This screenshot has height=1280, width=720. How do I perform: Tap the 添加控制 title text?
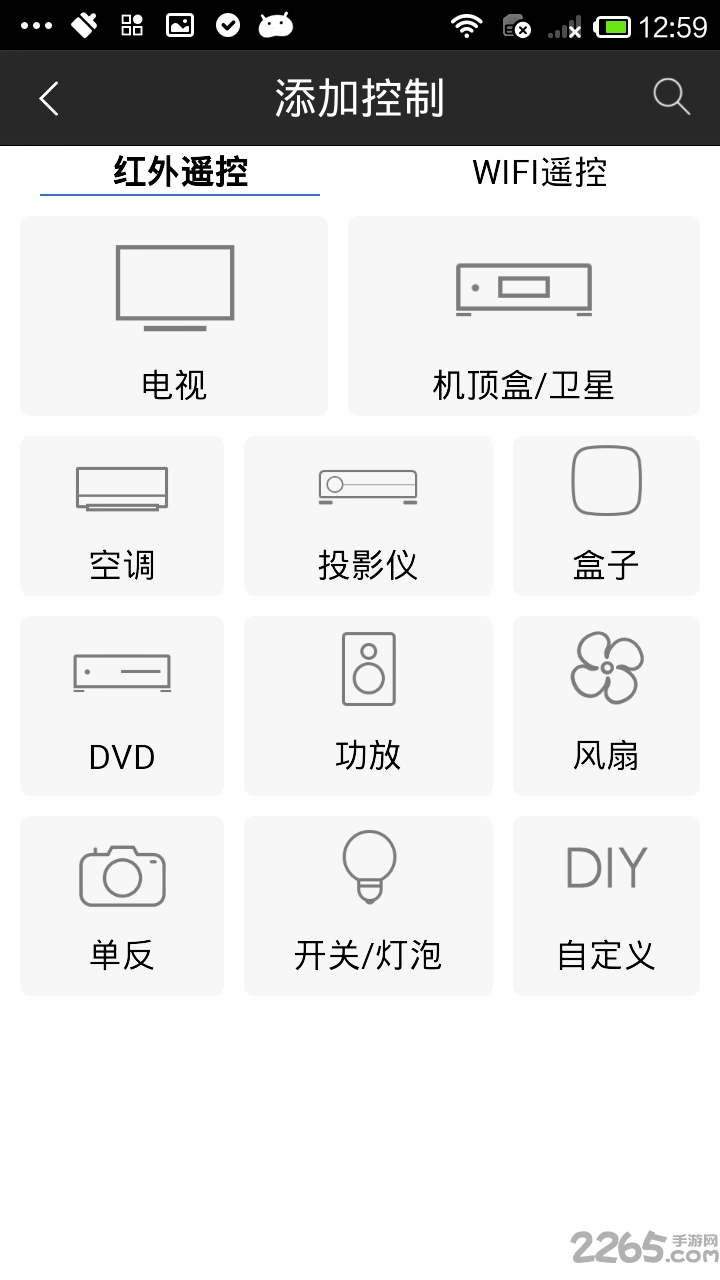coord(360,97)
